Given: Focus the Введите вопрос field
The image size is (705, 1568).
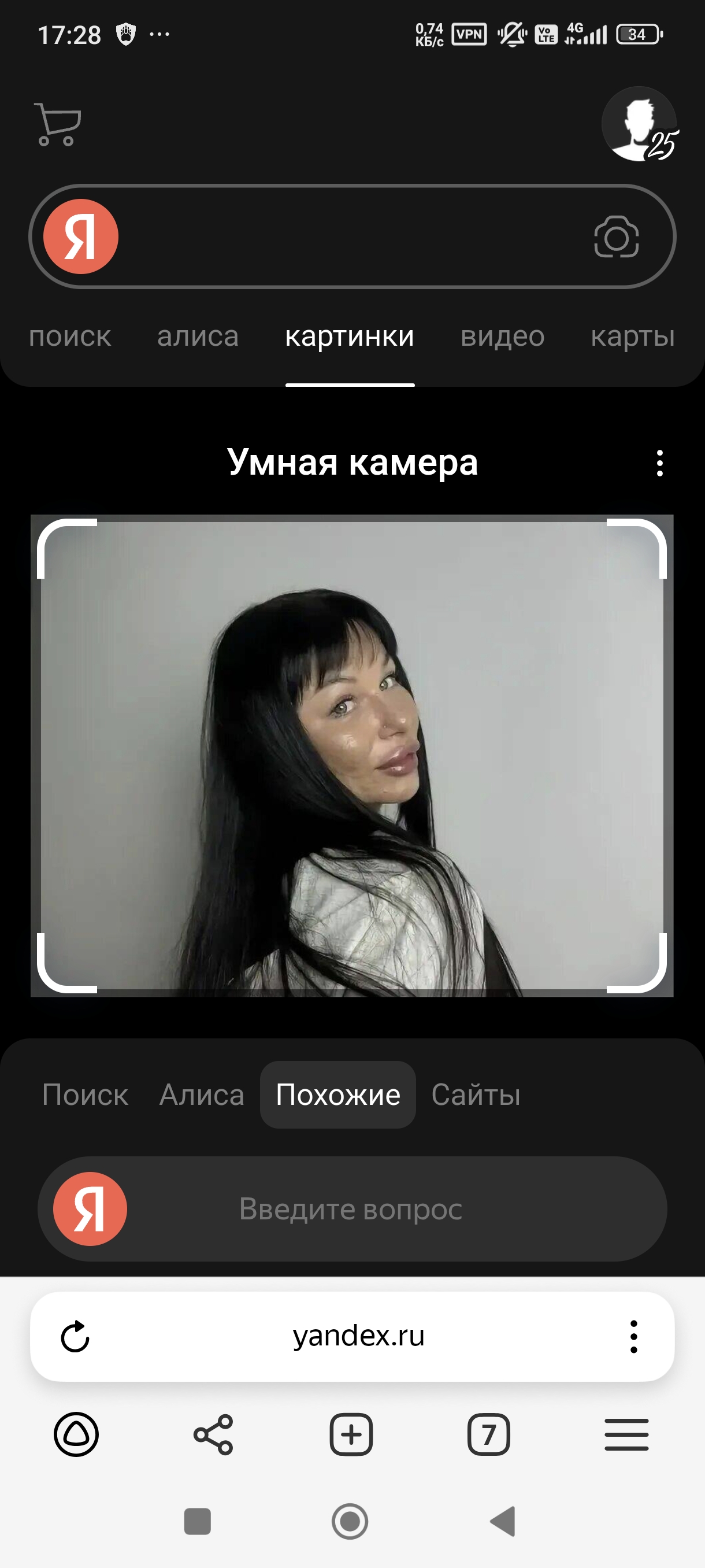Looking at the screenshot, I should click(352, 1208).
